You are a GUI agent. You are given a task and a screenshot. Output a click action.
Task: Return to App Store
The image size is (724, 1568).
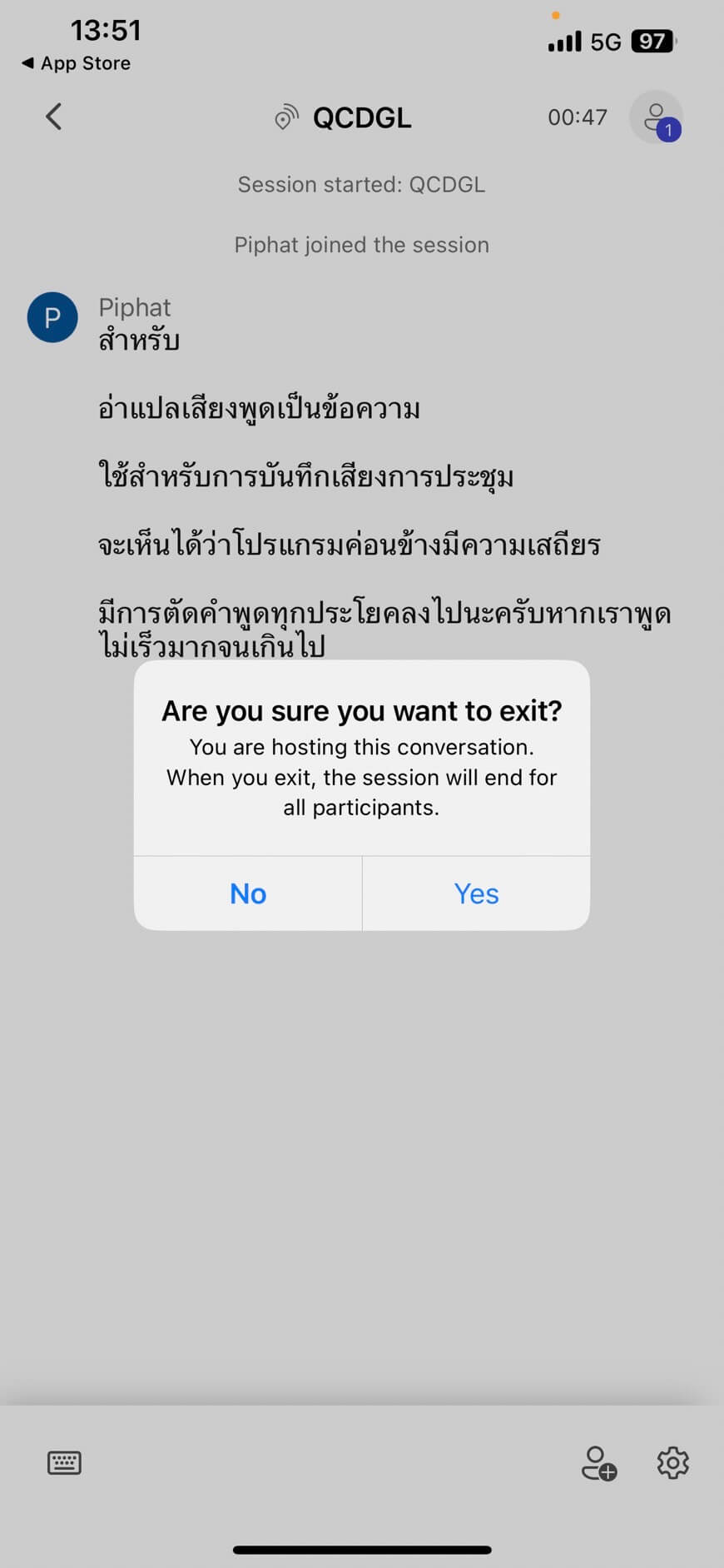pyautogui.click(x=77, y=63)
